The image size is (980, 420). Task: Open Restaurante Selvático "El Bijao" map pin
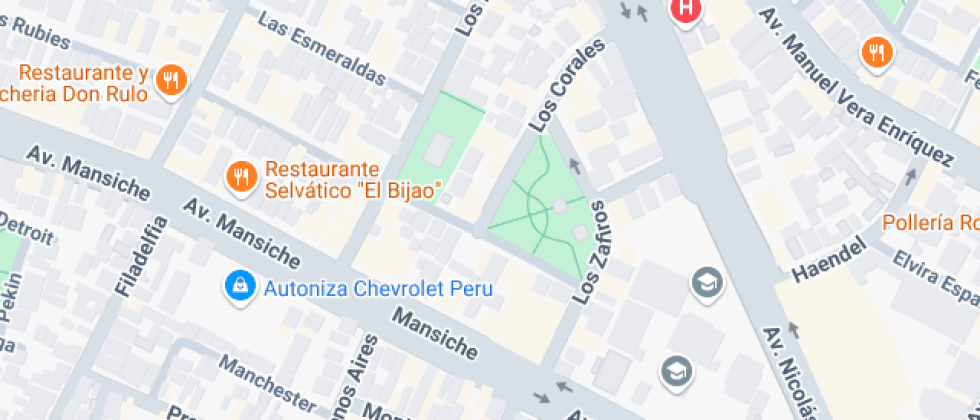point(240,176)
